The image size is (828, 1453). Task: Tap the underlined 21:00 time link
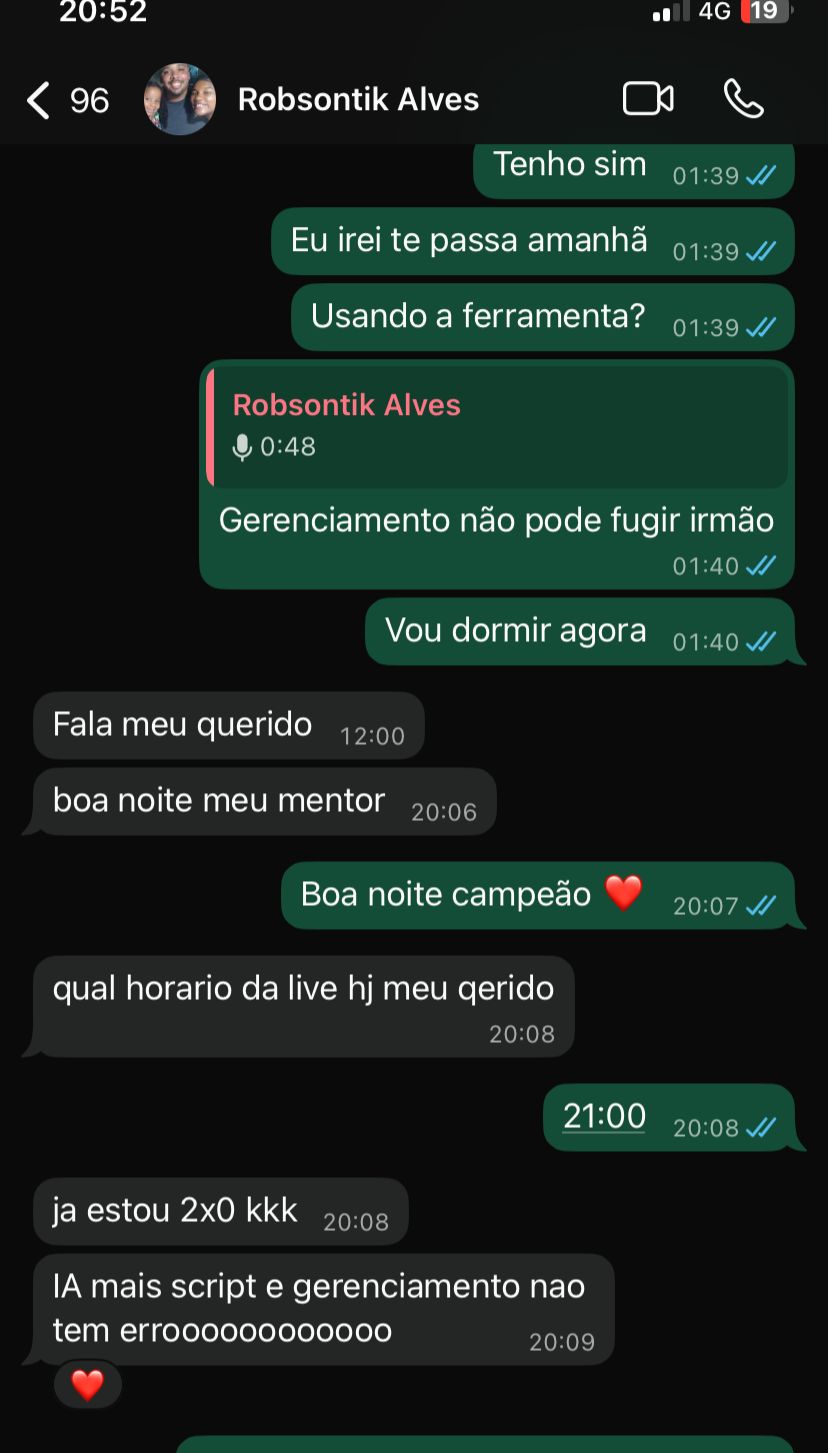point(604,1116)
